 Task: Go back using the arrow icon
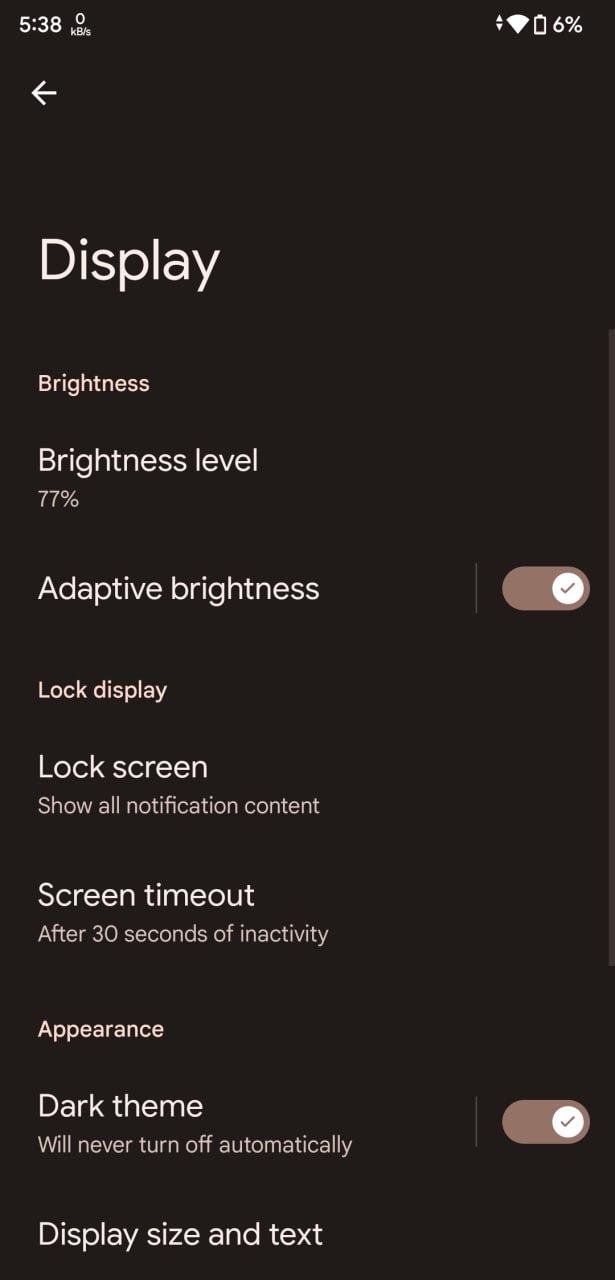click(x=44, y=93)
